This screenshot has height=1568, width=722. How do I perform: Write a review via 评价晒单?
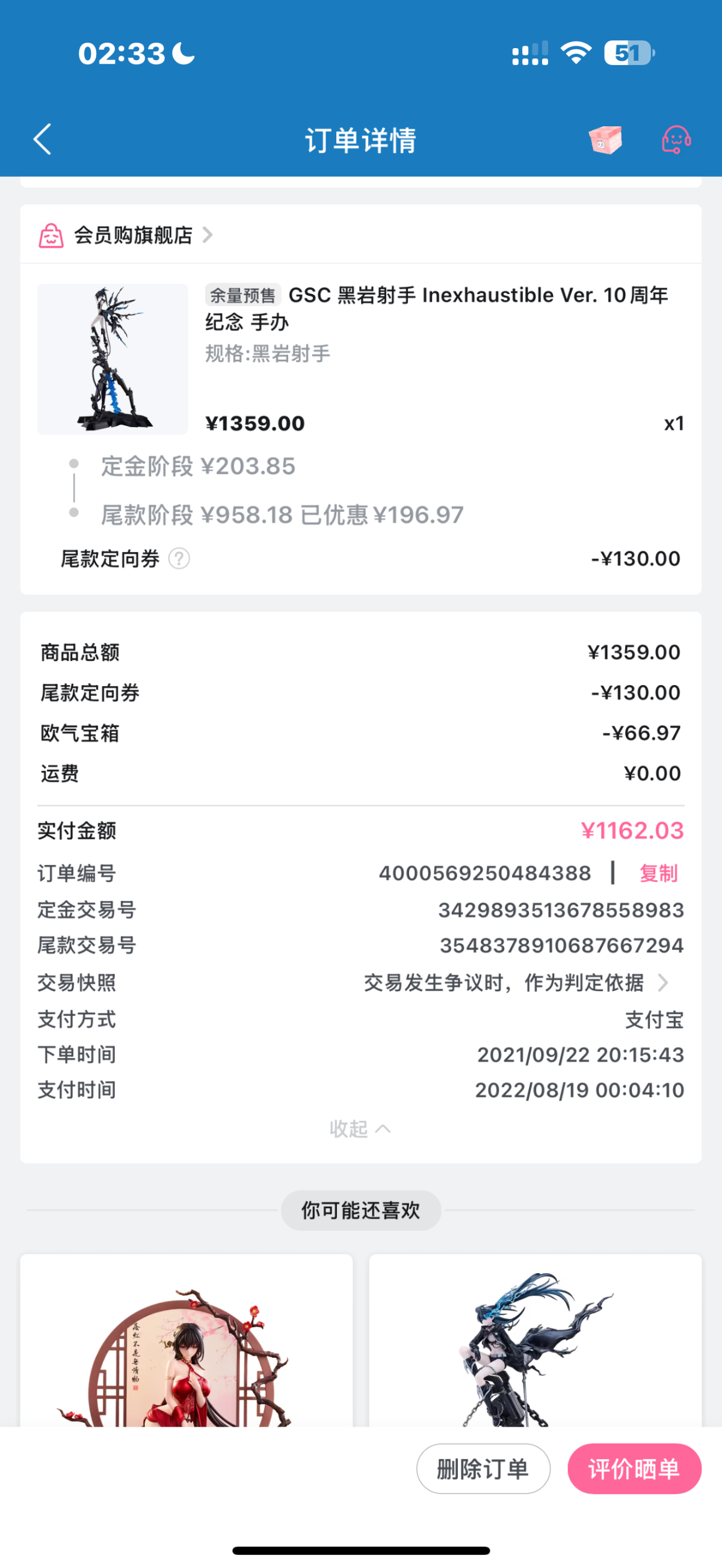tap(634, 1469)
